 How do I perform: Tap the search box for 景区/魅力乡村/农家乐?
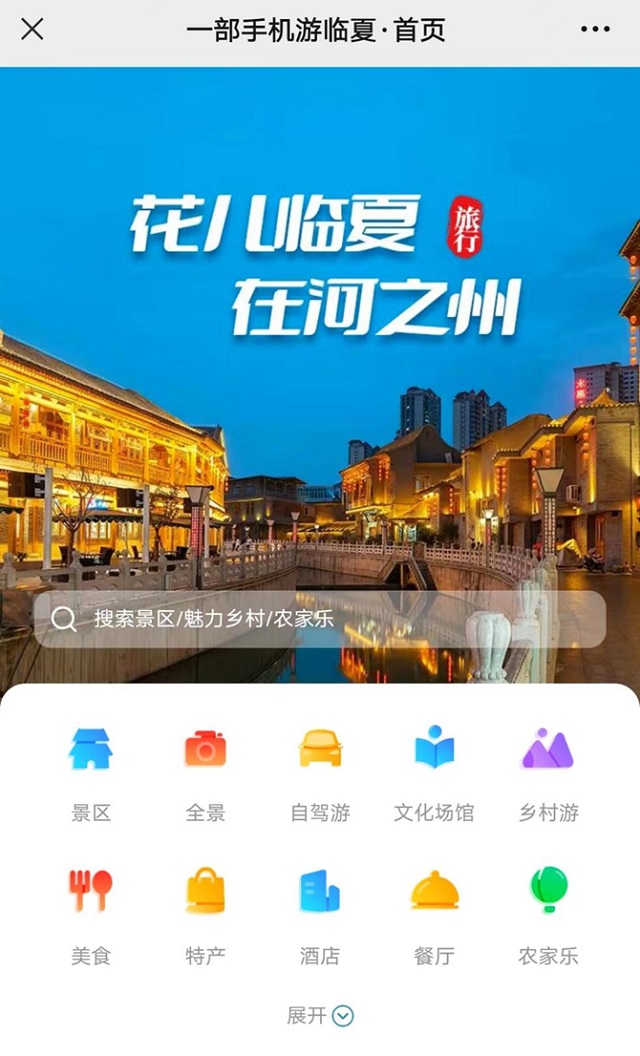coord(319,619)
